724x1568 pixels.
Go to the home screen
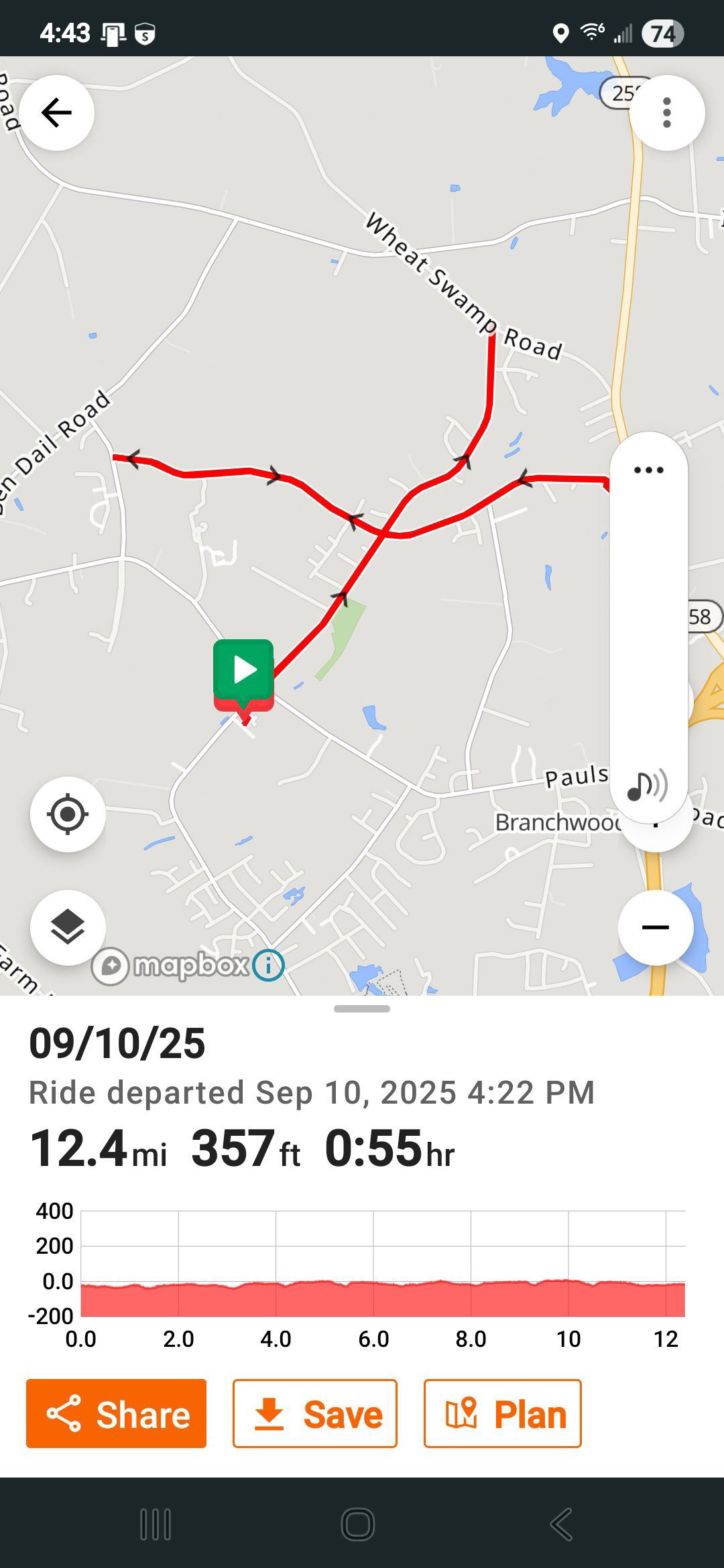tap(358, 1524)
